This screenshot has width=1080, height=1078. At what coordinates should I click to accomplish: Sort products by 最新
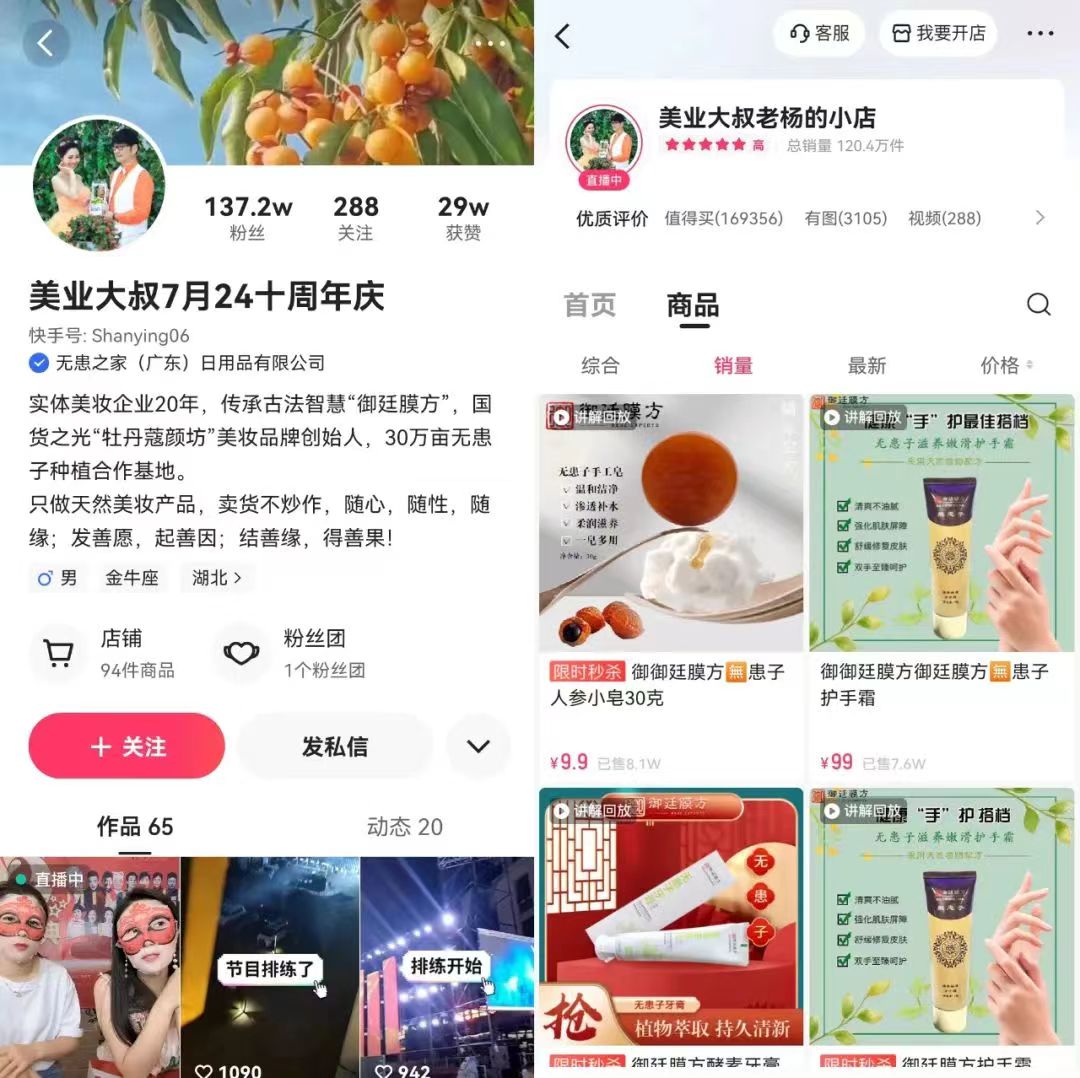[867, 366]
